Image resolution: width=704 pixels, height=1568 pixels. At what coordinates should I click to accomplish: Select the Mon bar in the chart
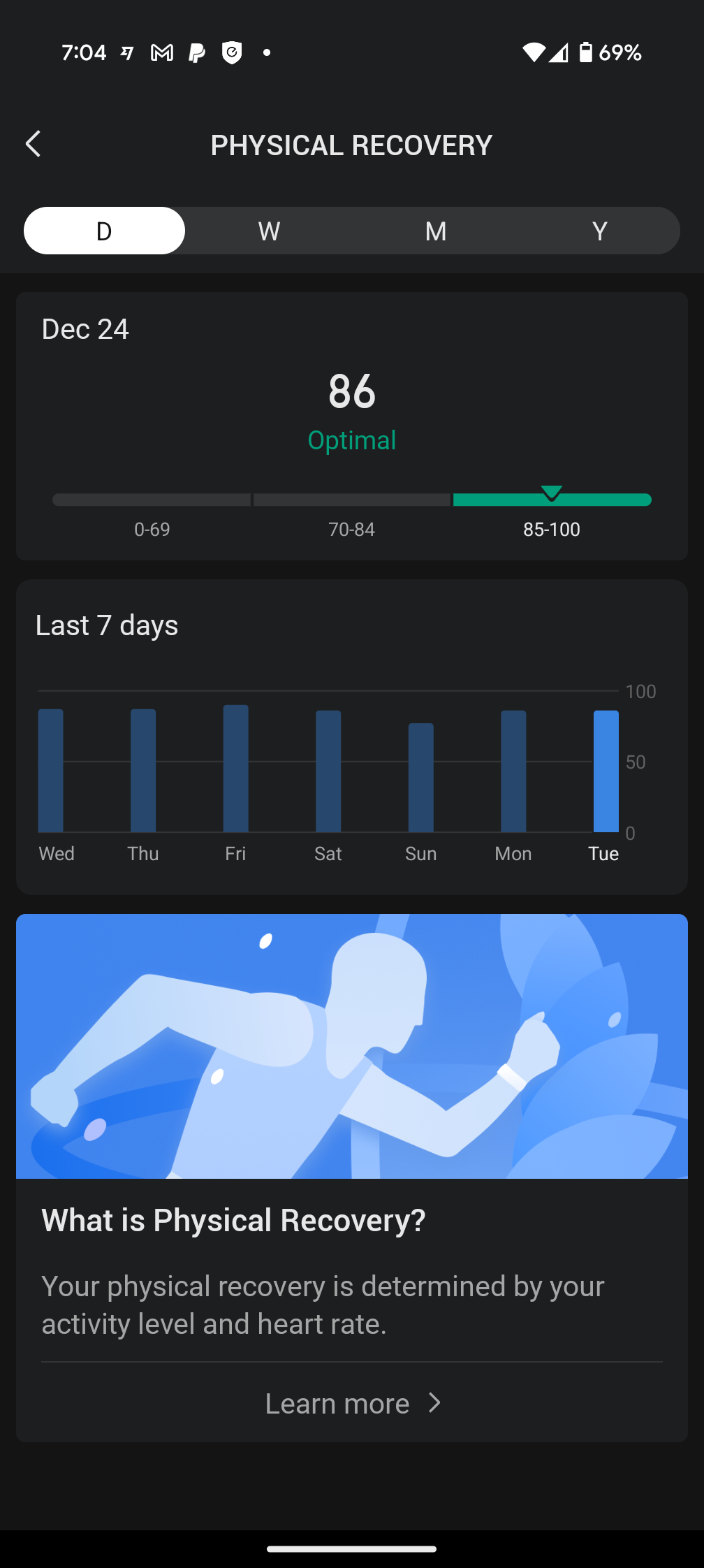pyautogui.click(x=513, y=771)
